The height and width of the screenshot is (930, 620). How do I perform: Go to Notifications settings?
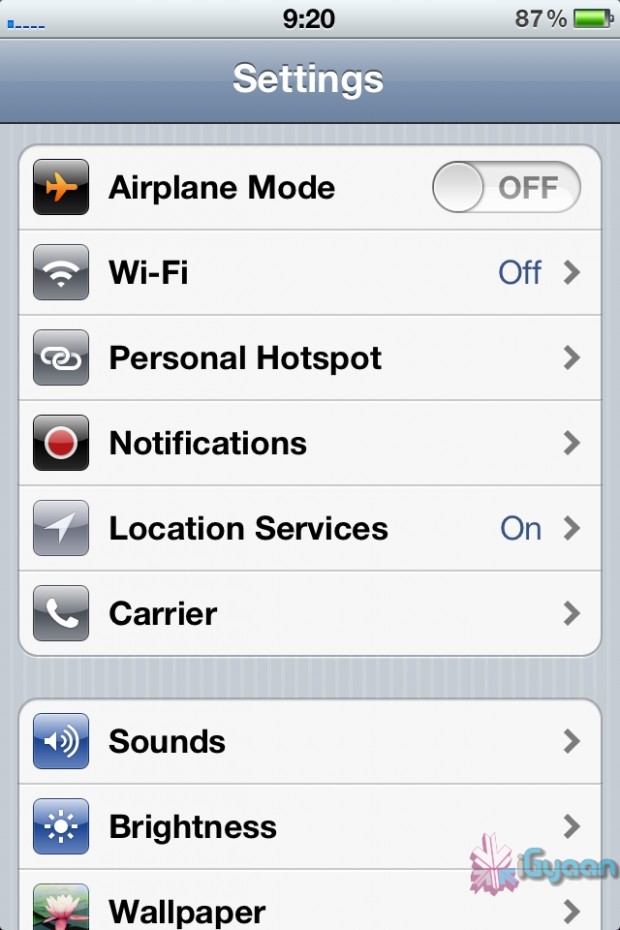pyautogui.click(x=310, y=443)
